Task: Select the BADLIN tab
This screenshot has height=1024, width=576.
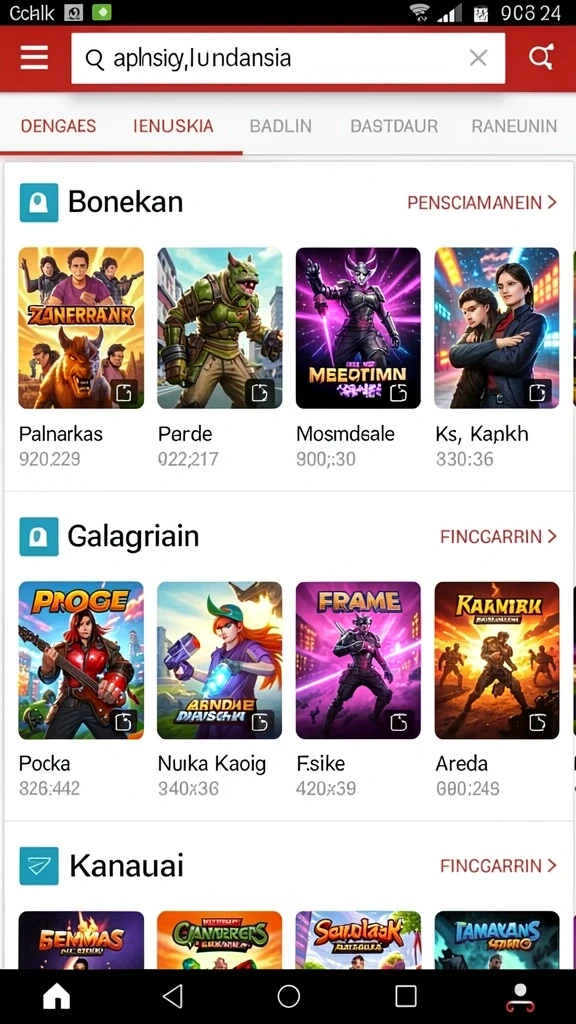Action: (280, 125)
